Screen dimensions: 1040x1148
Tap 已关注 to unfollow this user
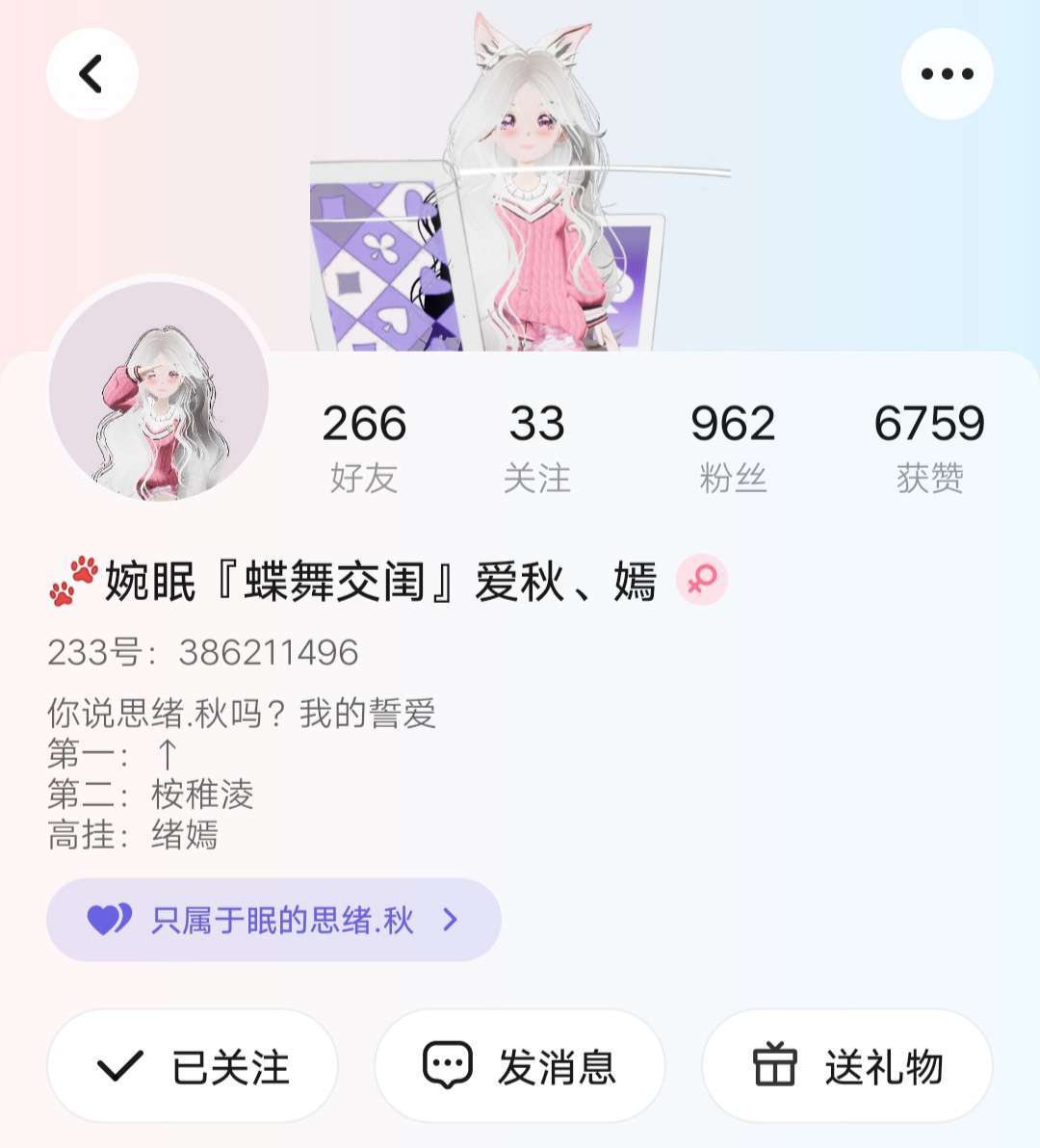tap(193, 1066)
